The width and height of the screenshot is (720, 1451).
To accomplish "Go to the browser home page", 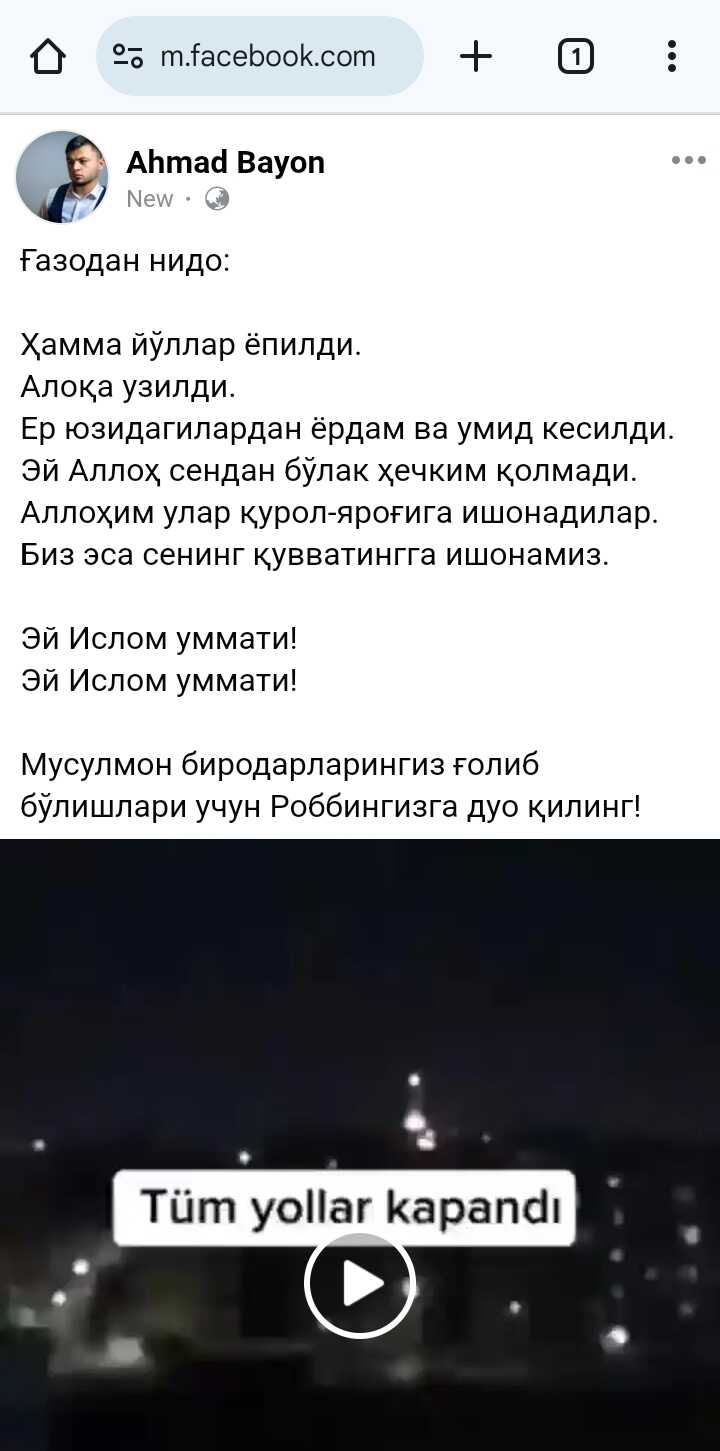I will 48,57.
